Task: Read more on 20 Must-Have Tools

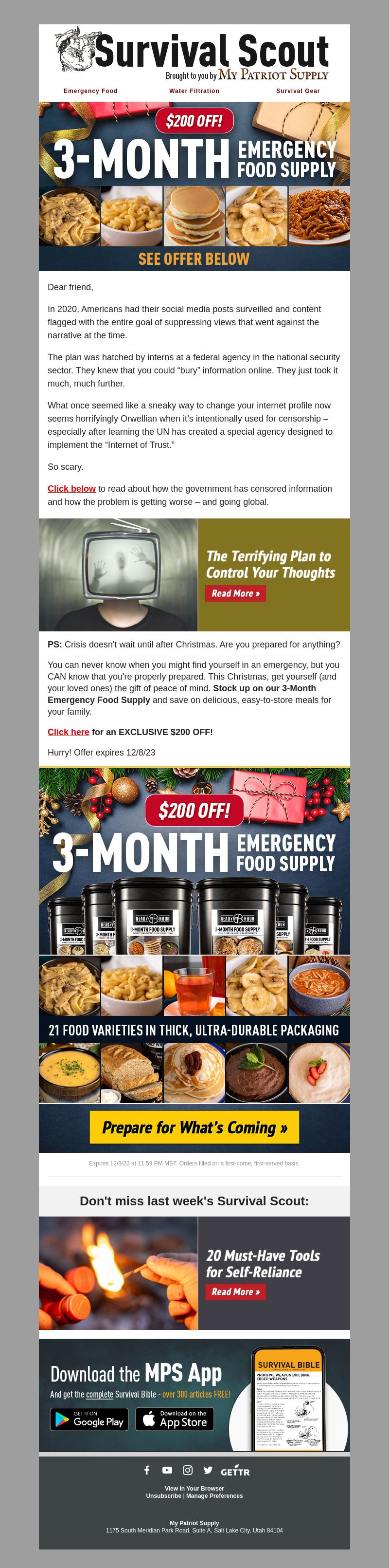Action: [235, 1291]
